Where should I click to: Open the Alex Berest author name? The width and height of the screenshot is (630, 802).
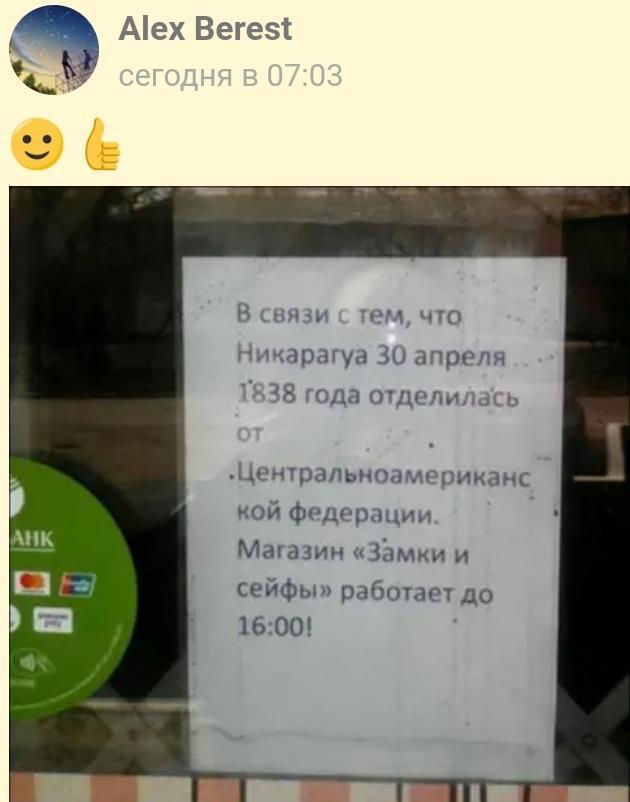205,29
